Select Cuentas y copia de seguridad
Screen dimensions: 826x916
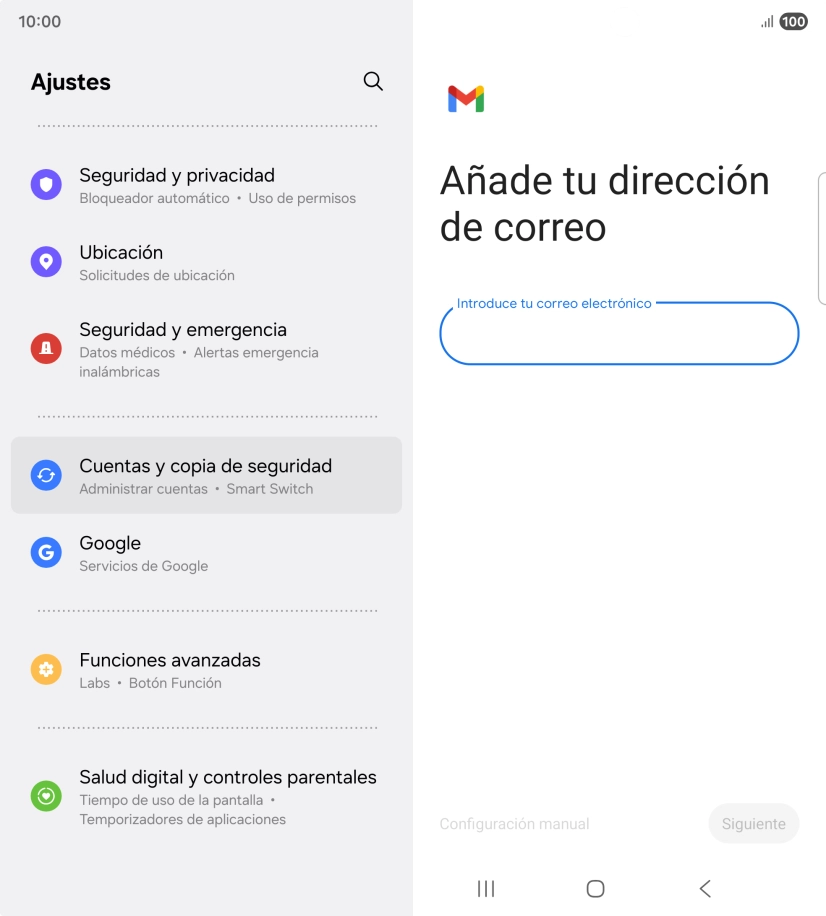click(x=206, y=475)
